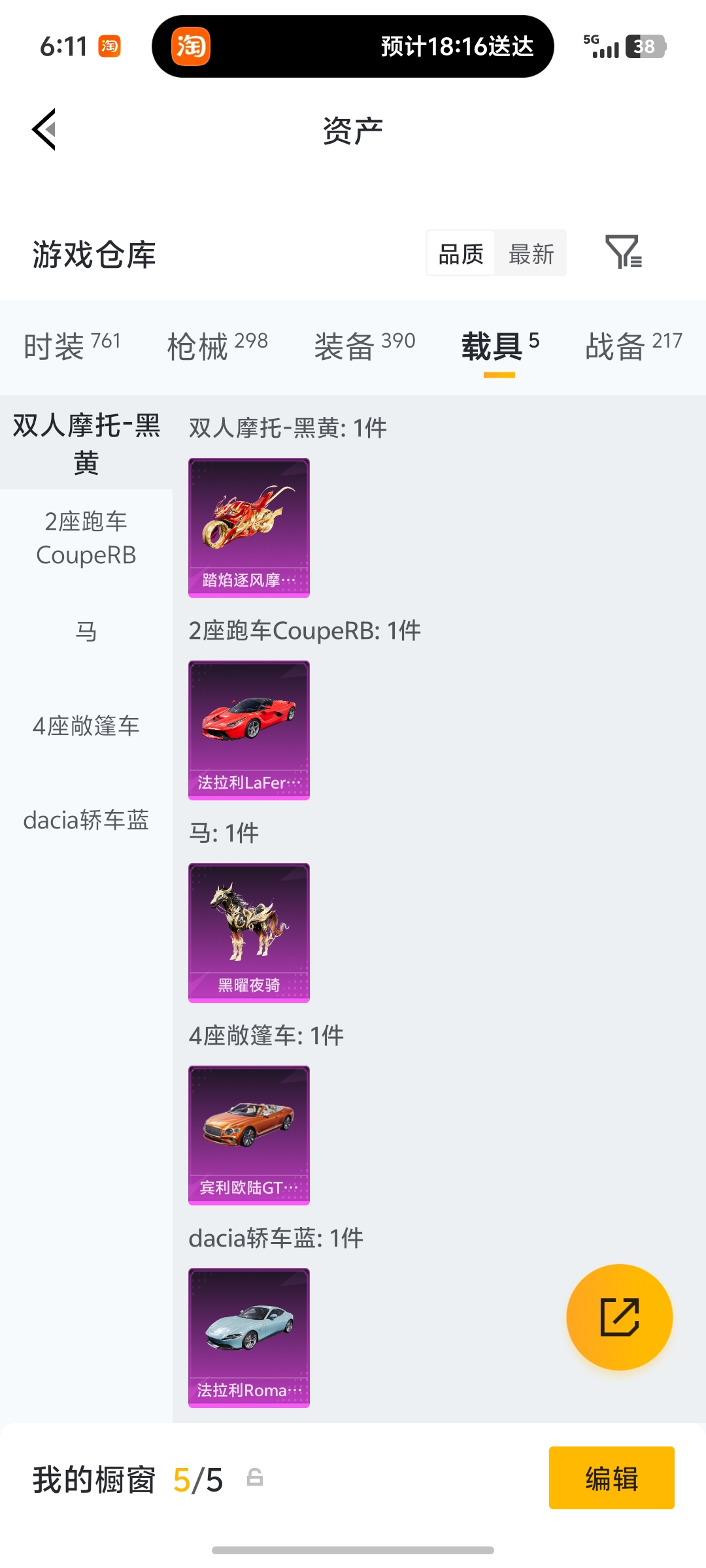The image size is (706, 1568).
Task: Switch sorting to 品质
Action: [x=462, y=253]
